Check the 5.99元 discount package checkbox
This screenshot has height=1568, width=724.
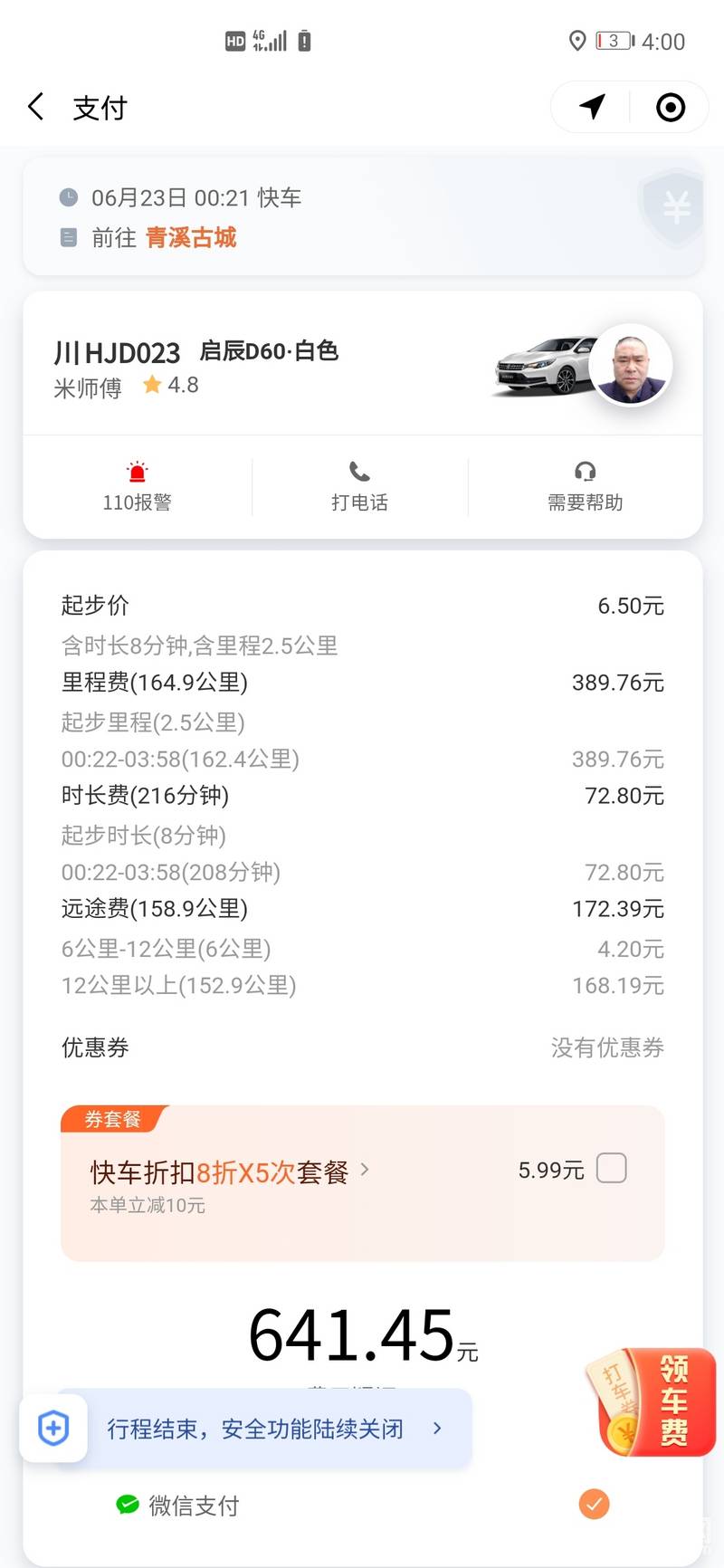[x=612, y=1169]
